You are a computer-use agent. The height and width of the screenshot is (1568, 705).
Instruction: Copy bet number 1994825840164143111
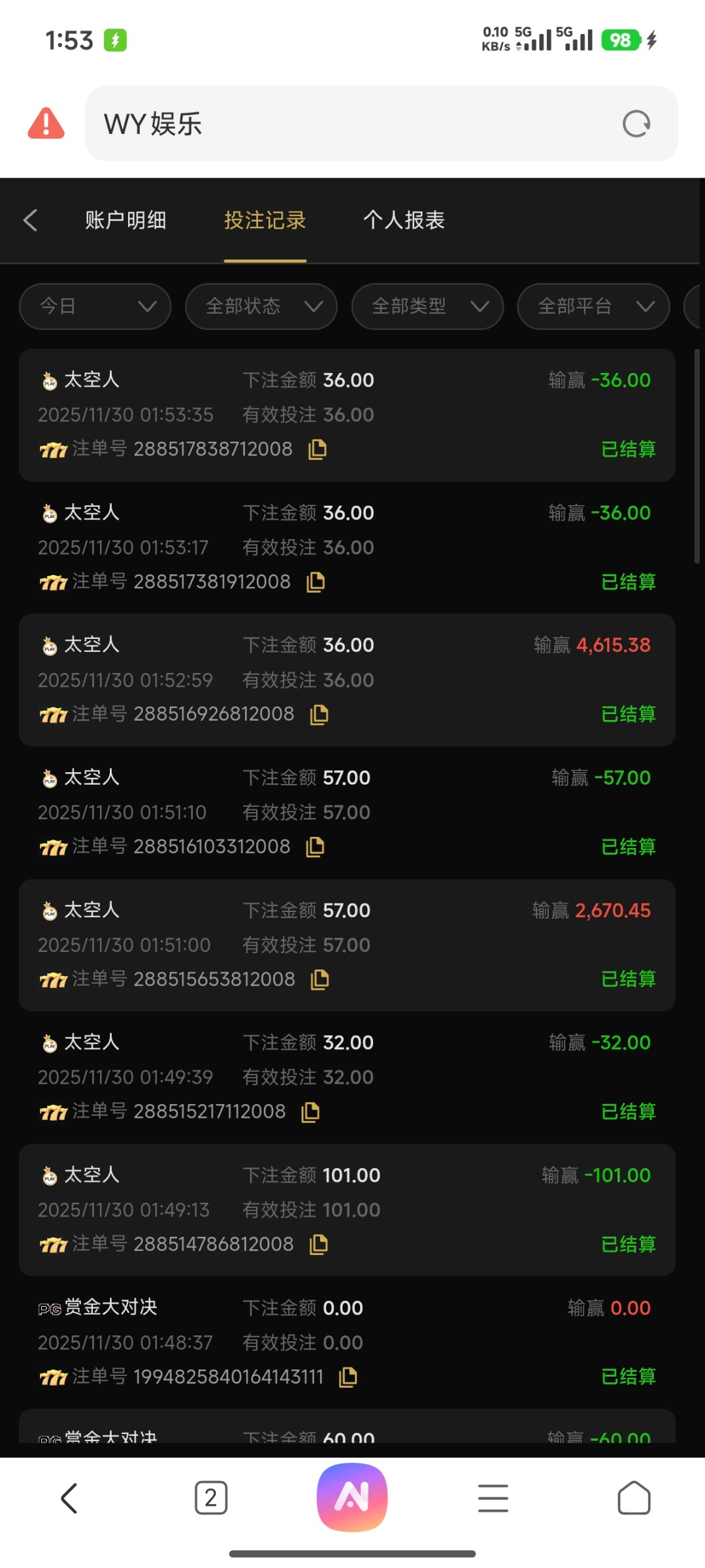tap(348, 1377)
